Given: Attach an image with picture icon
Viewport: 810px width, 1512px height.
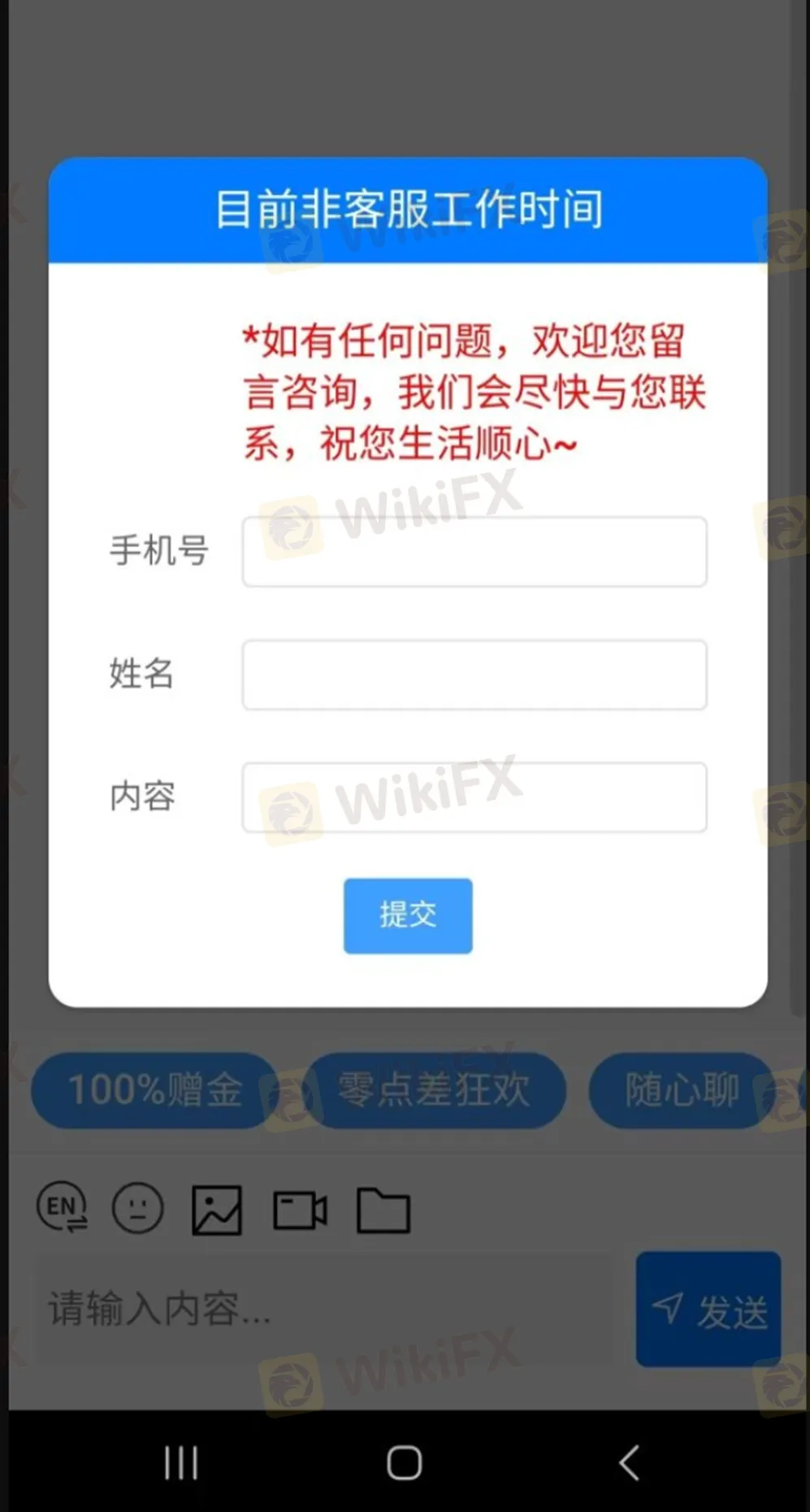Looking at the screenshot, I should pos(217,1210).
